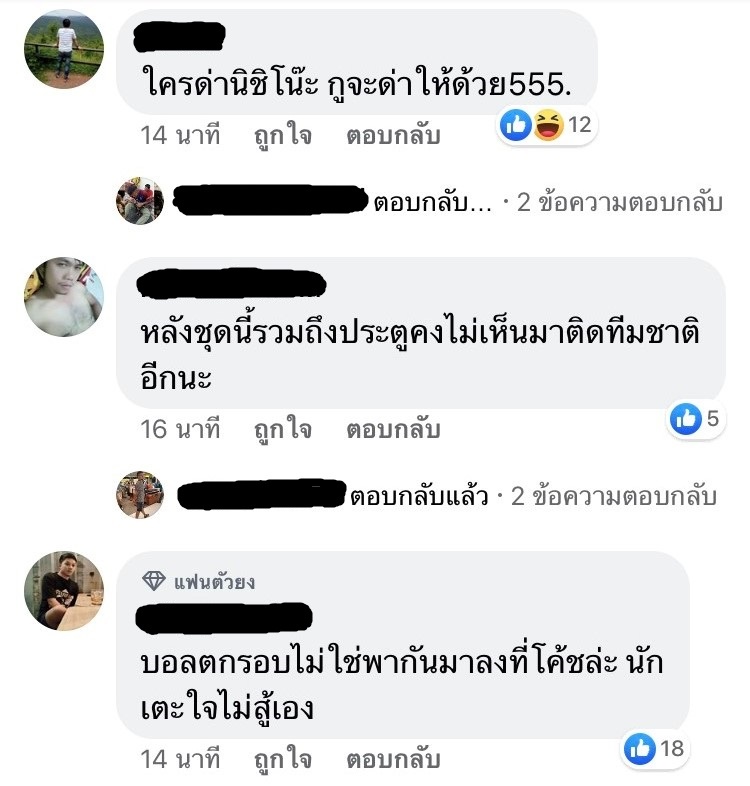
Task: View the 5 likes on the 16-minute comment
Action: click(695, 420)
